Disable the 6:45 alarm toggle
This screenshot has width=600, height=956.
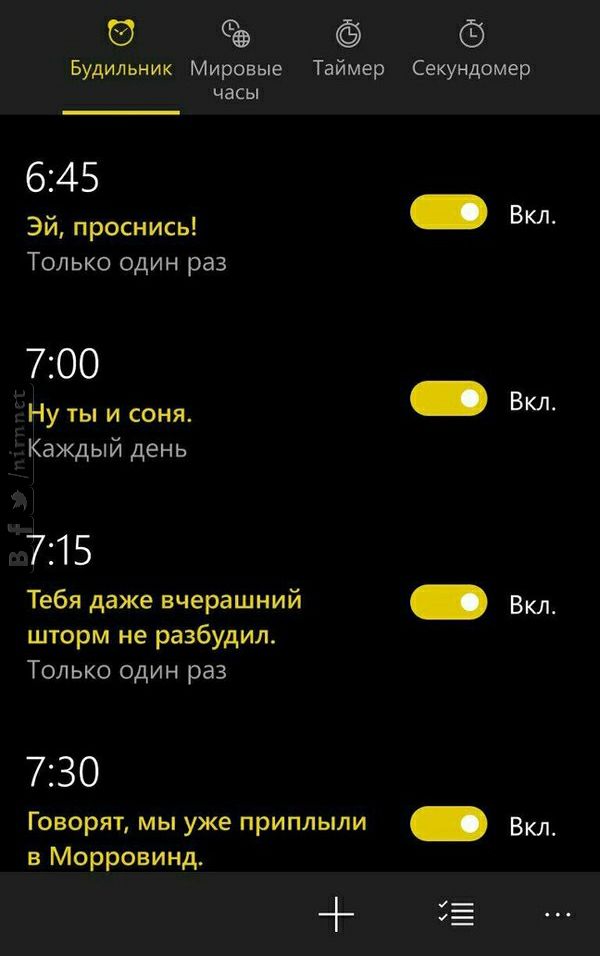449,213
